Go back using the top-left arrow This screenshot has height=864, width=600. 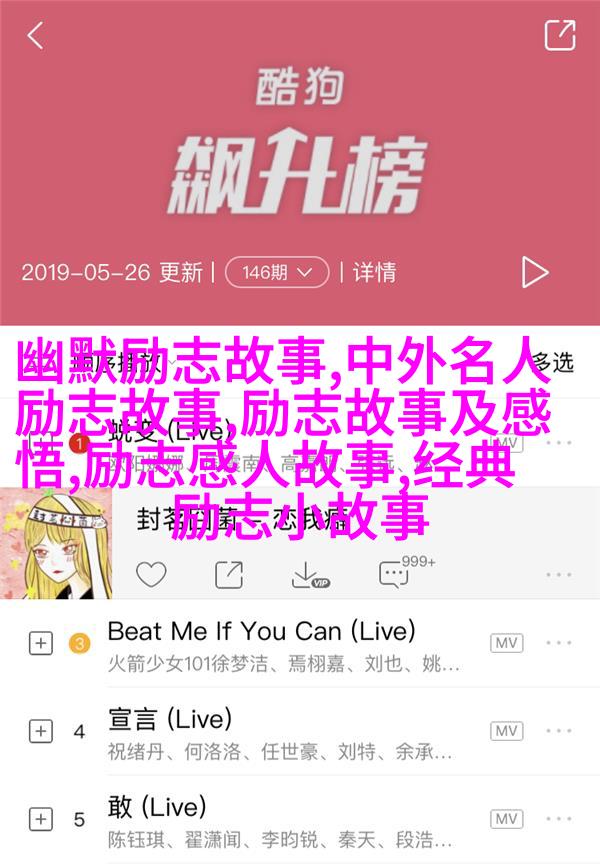(x=36, y=37)
